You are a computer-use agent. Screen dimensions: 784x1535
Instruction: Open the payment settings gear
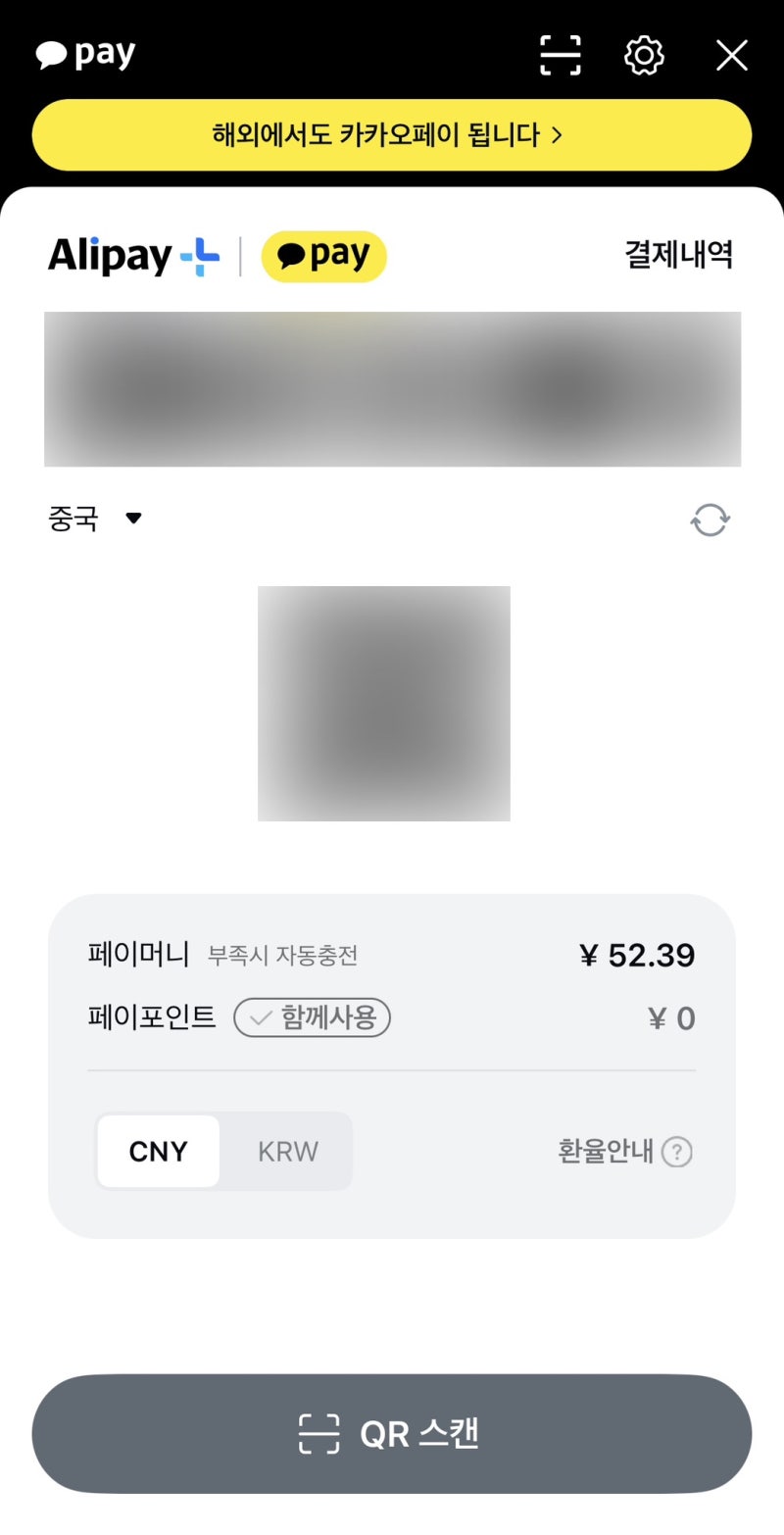[644, 56]
